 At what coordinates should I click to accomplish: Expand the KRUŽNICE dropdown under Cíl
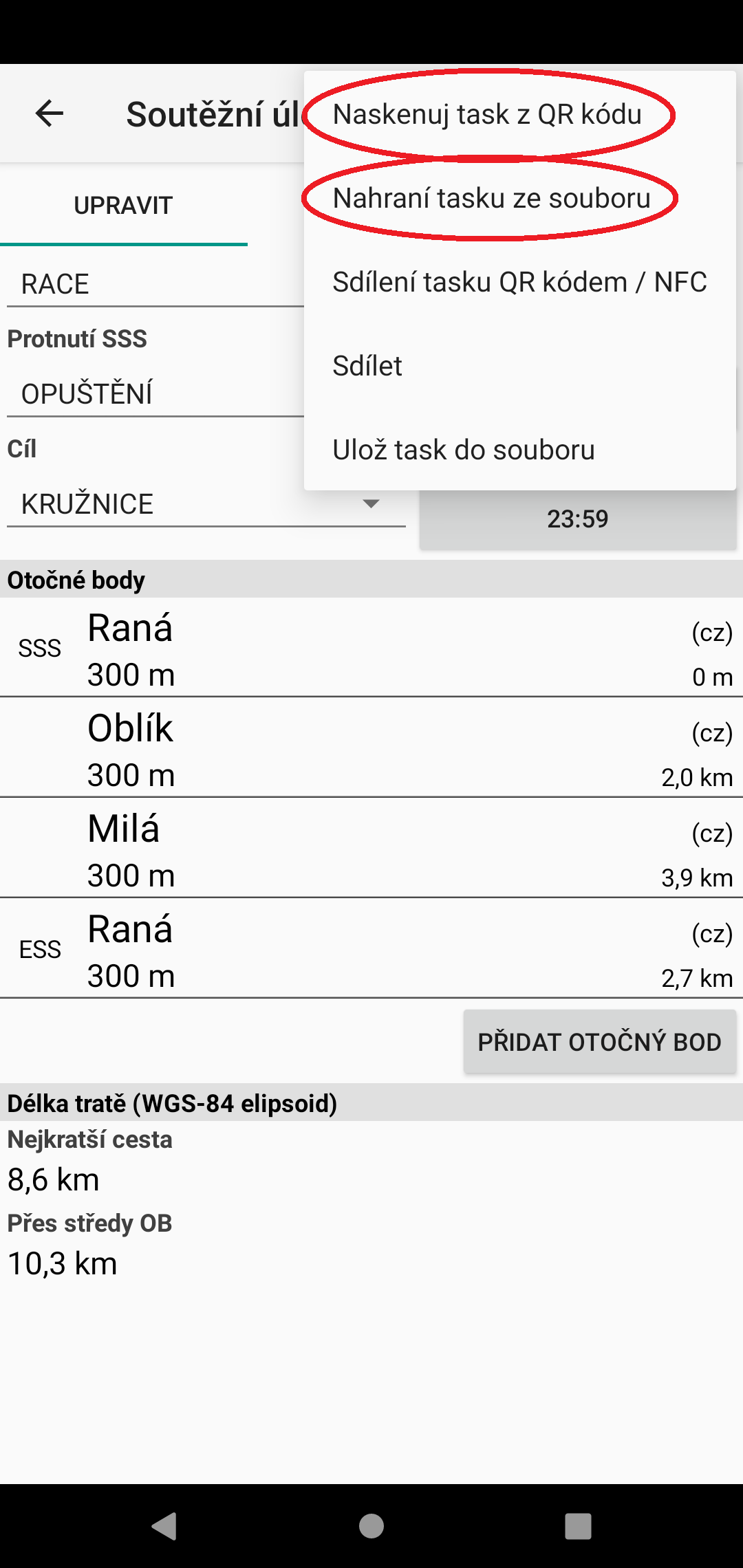[x=206, y=504]
